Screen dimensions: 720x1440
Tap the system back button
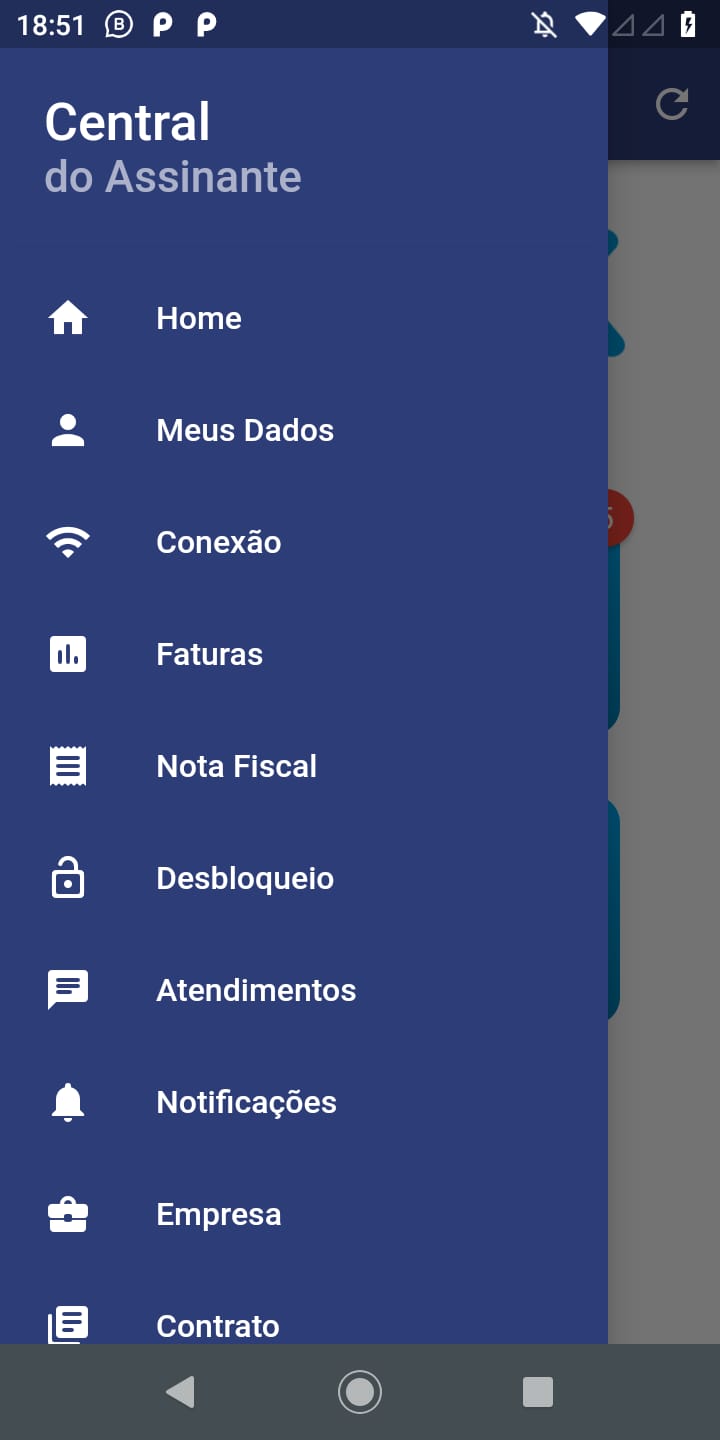(180, 1392)
